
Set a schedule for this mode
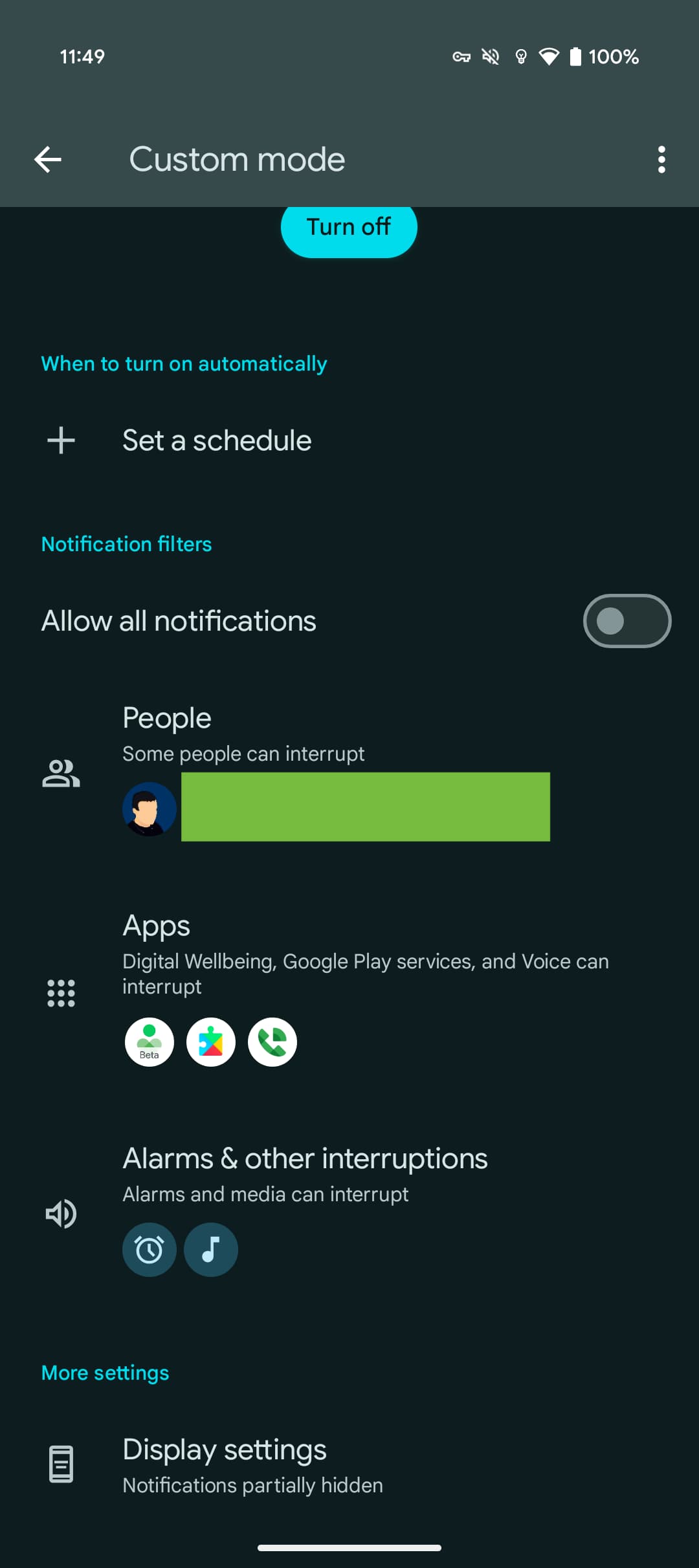217,441
